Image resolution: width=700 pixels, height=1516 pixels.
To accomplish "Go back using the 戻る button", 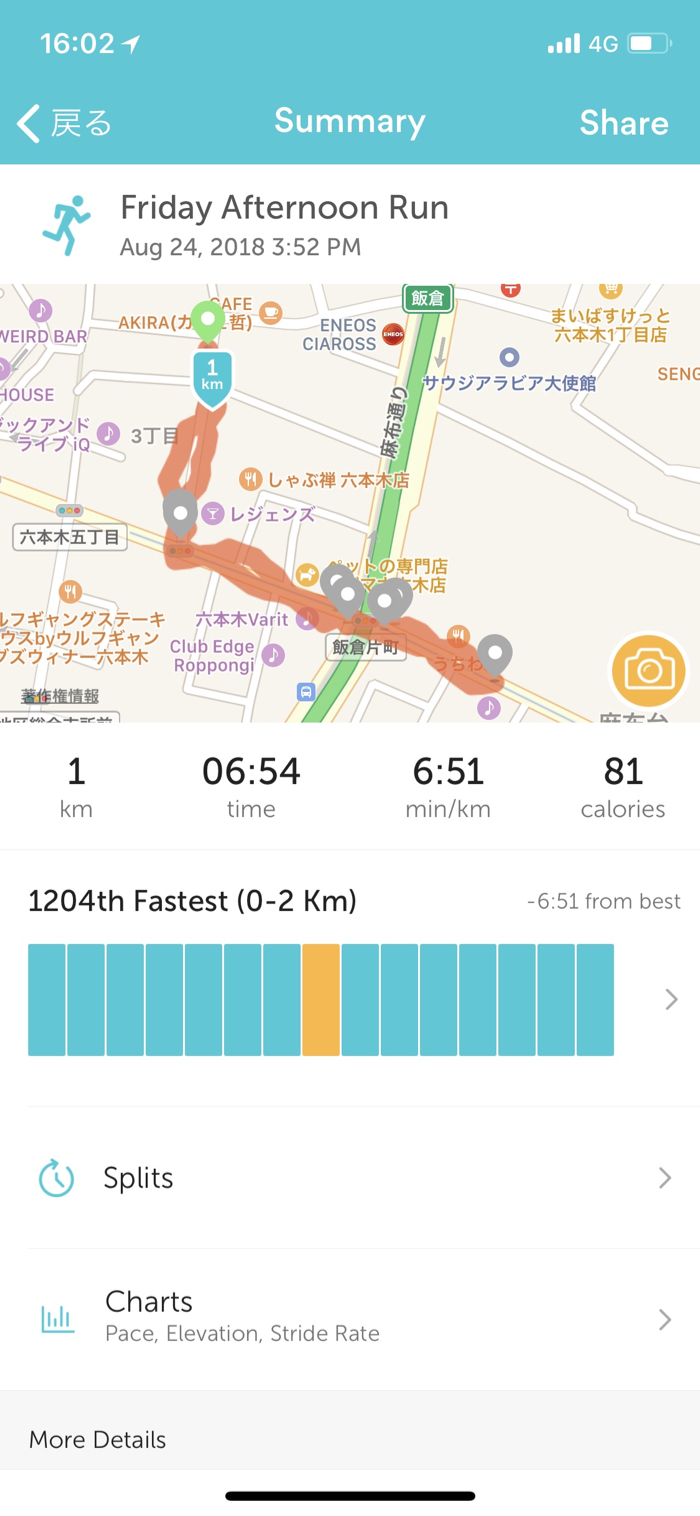I will click(65, 123).
